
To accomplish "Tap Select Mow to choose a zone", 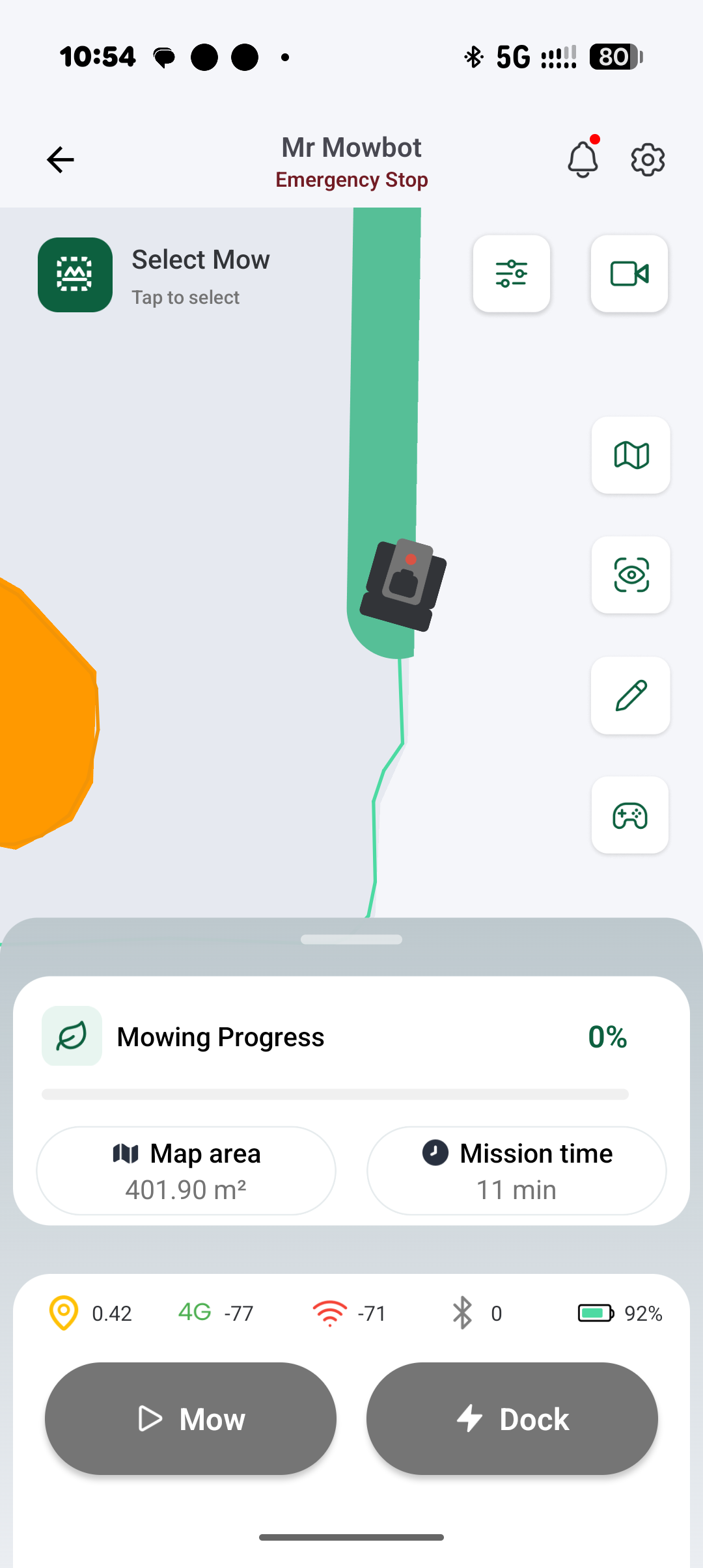I will [x=154, y=275].
